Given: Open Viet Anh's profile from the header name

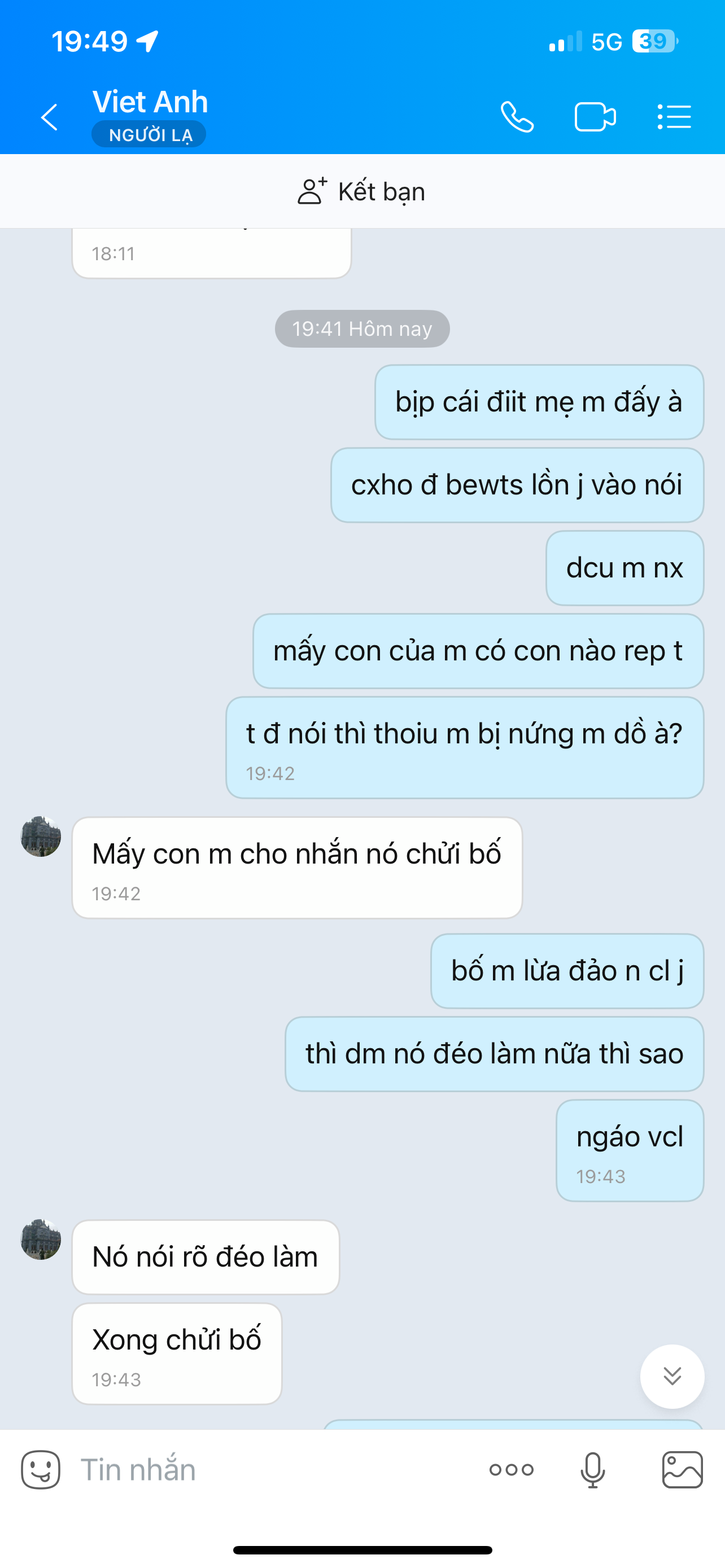Looking at the screenshot, I should click(150, 102).
